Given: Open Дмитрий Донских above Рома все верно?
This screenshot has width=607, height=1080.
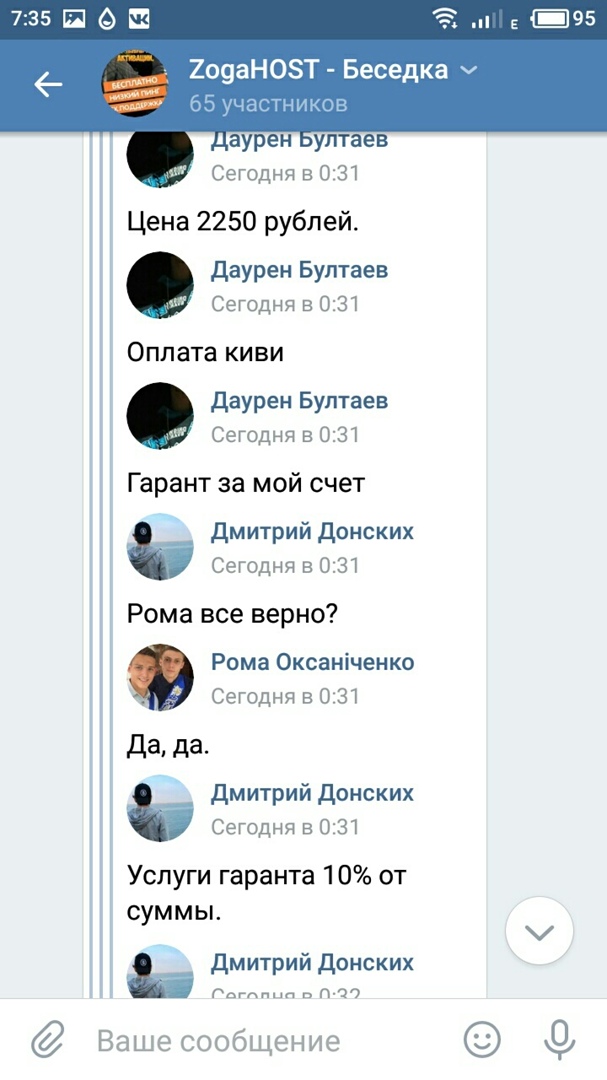Looking at the screenshot, I should point(312,531).
